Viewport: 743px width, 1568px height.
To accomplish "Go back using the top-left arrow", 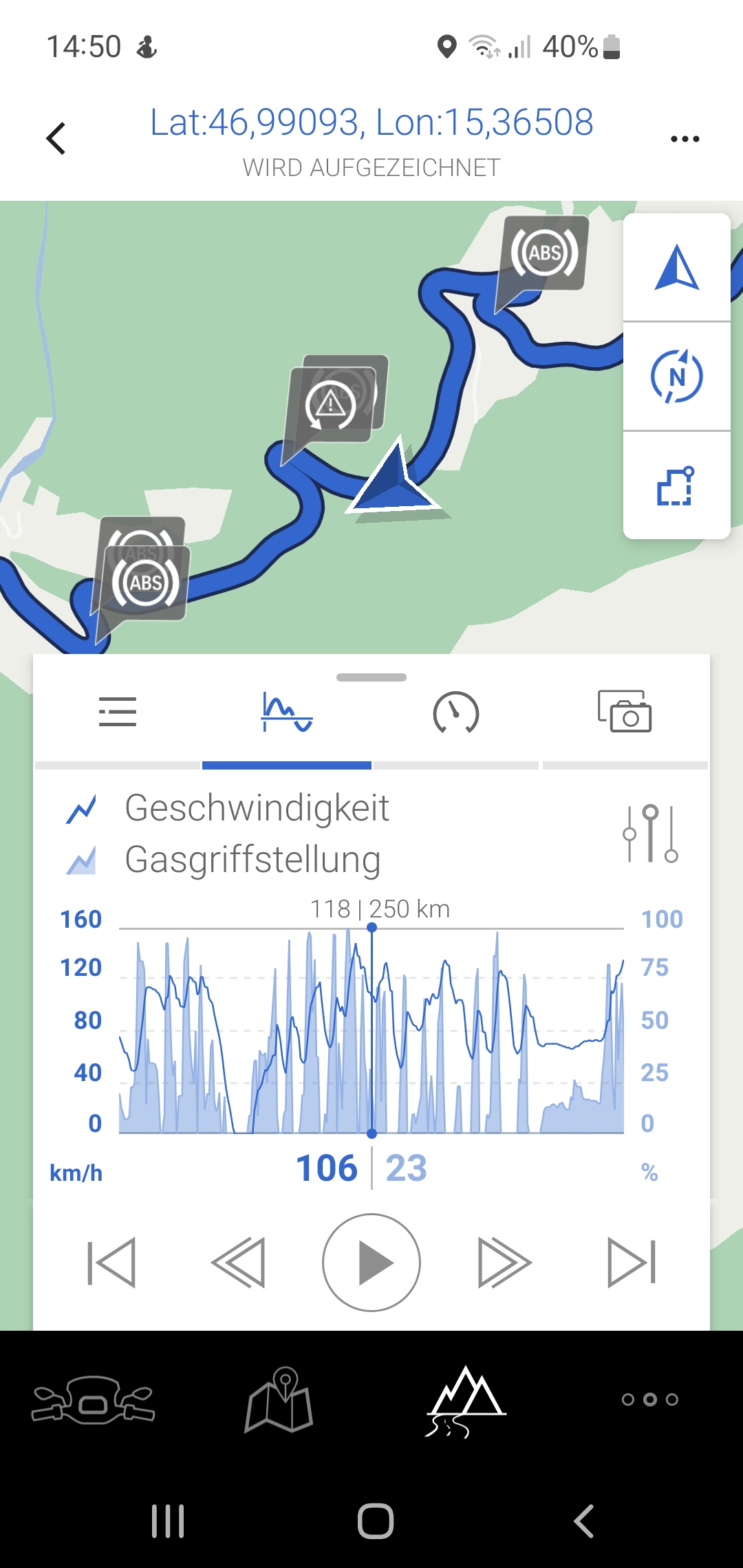I will [56, 139].
